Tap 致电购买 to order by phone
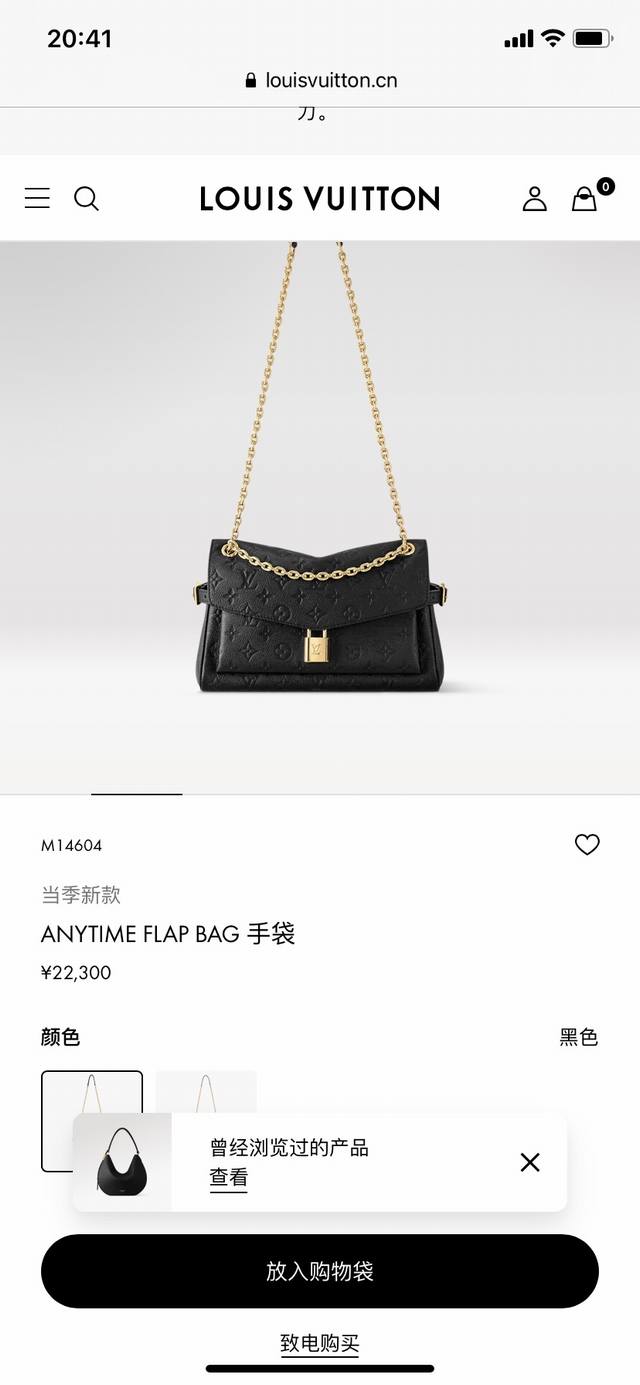 click(320, 1343)
